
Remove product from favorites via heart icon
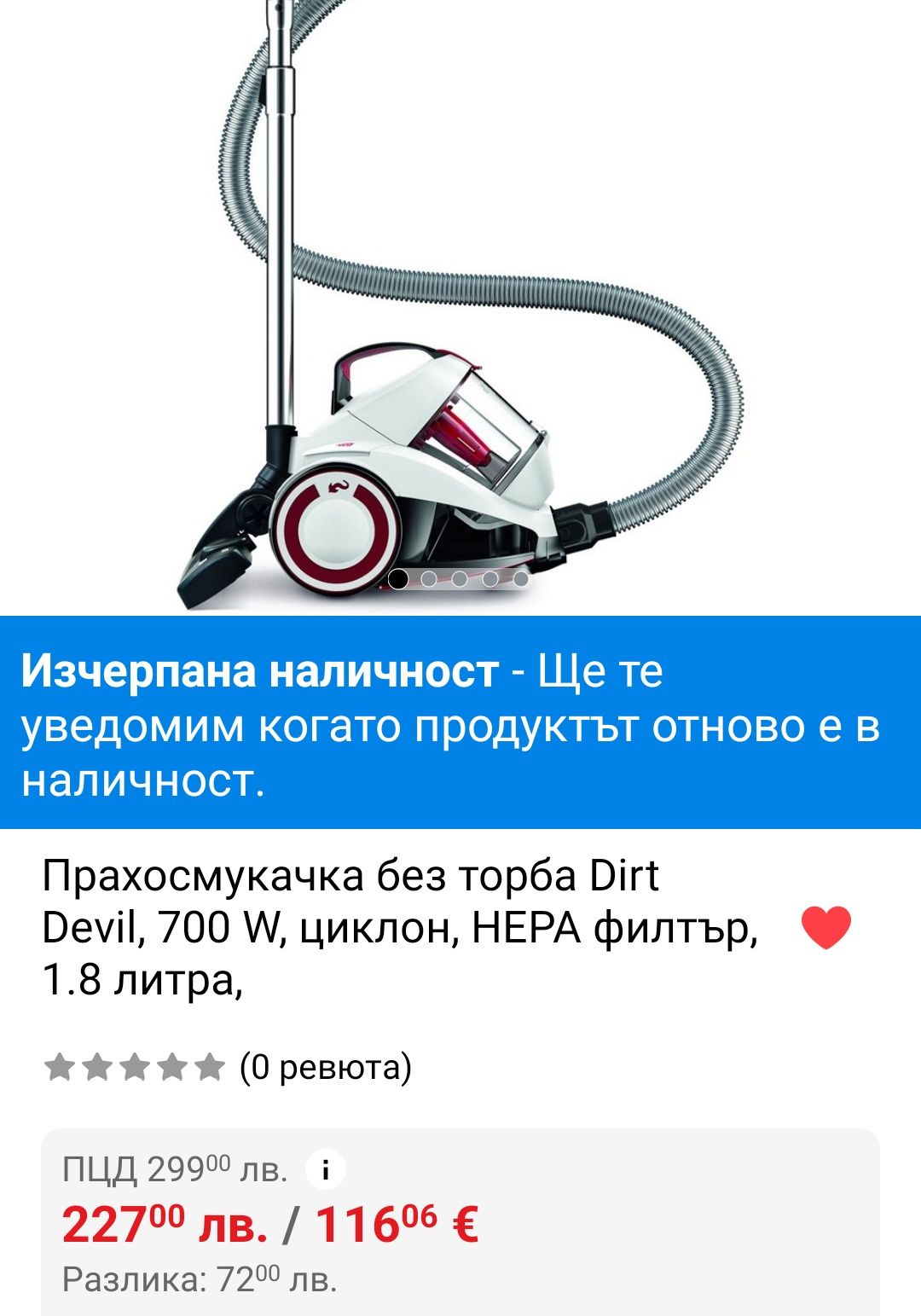point(826,927)
